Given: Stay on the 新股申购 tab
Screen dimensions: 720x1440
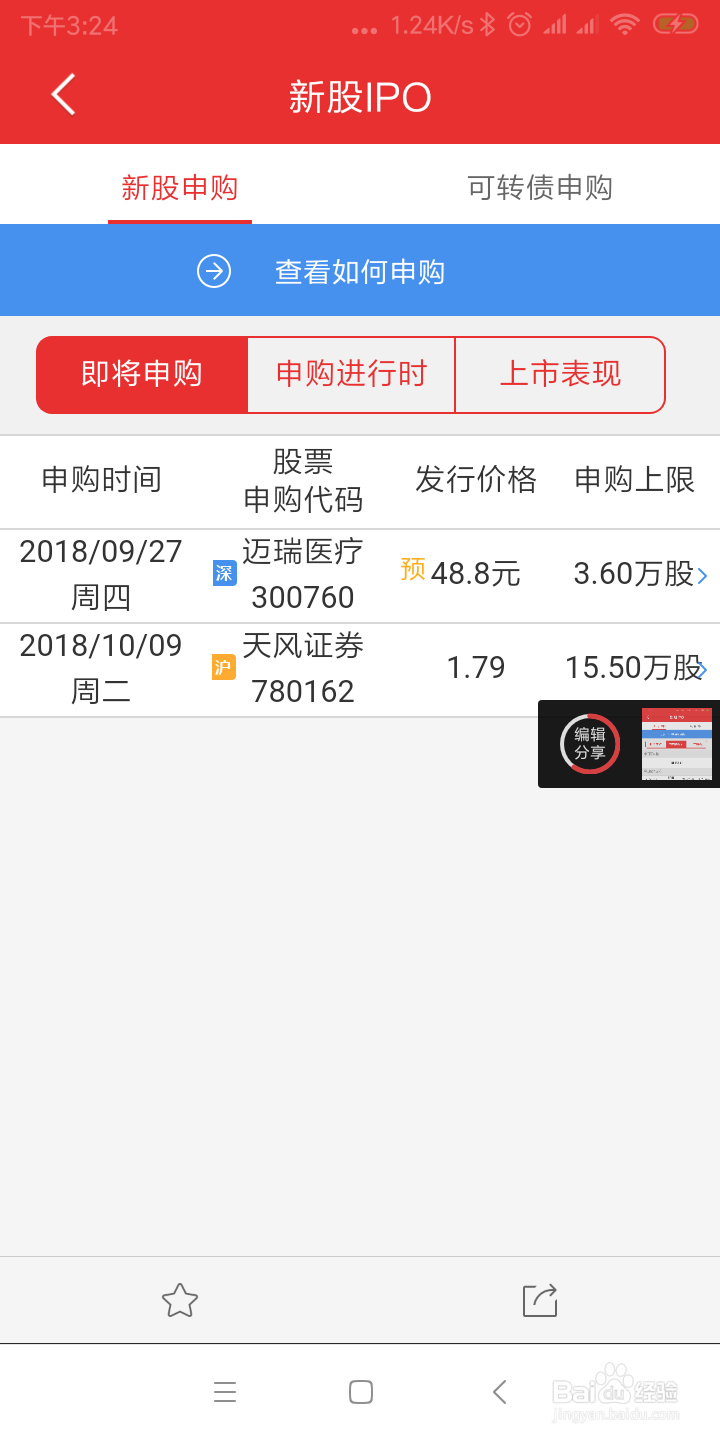Looking at the screenshot, I should [x=179, y=186].
